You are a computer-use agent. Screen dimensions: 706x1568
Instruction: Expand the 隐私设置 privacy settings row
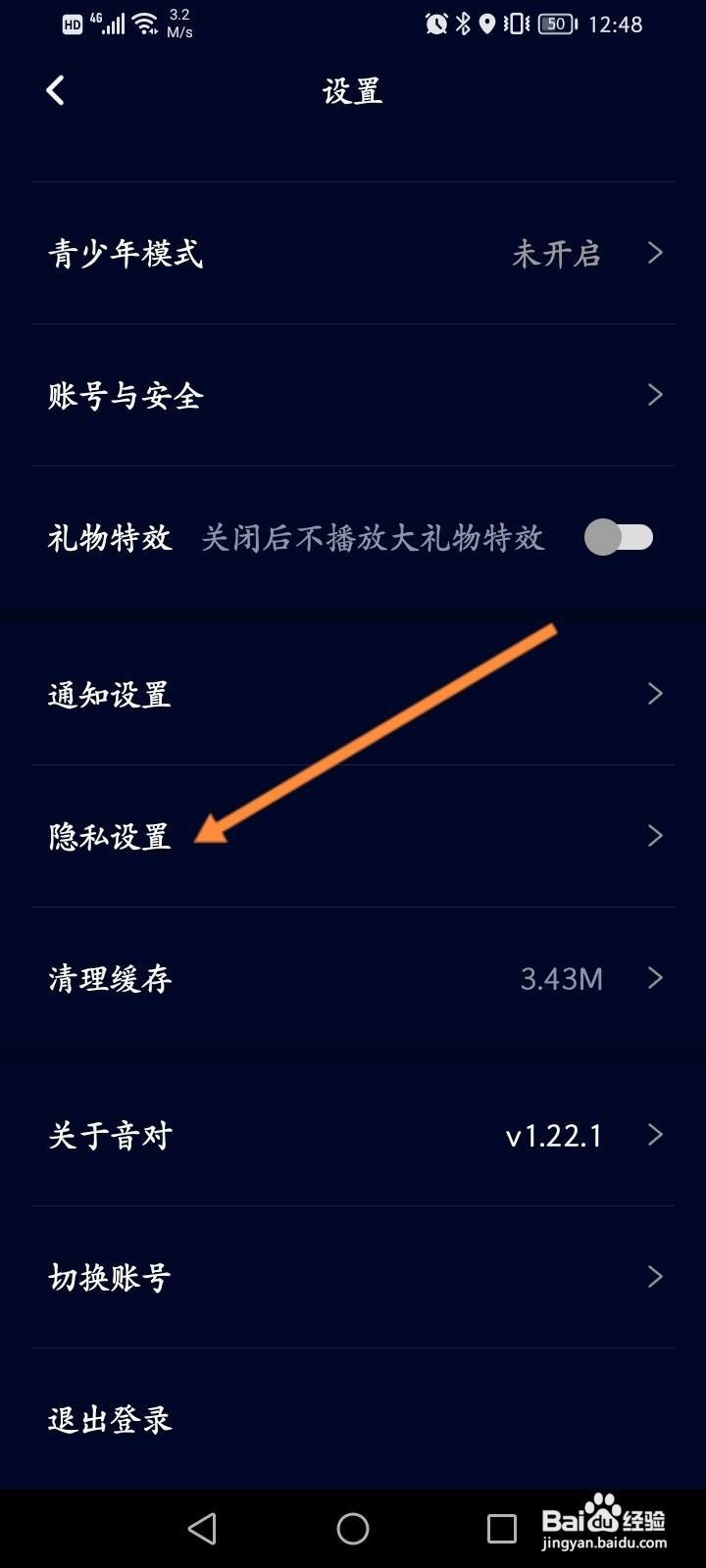point(353,836)
